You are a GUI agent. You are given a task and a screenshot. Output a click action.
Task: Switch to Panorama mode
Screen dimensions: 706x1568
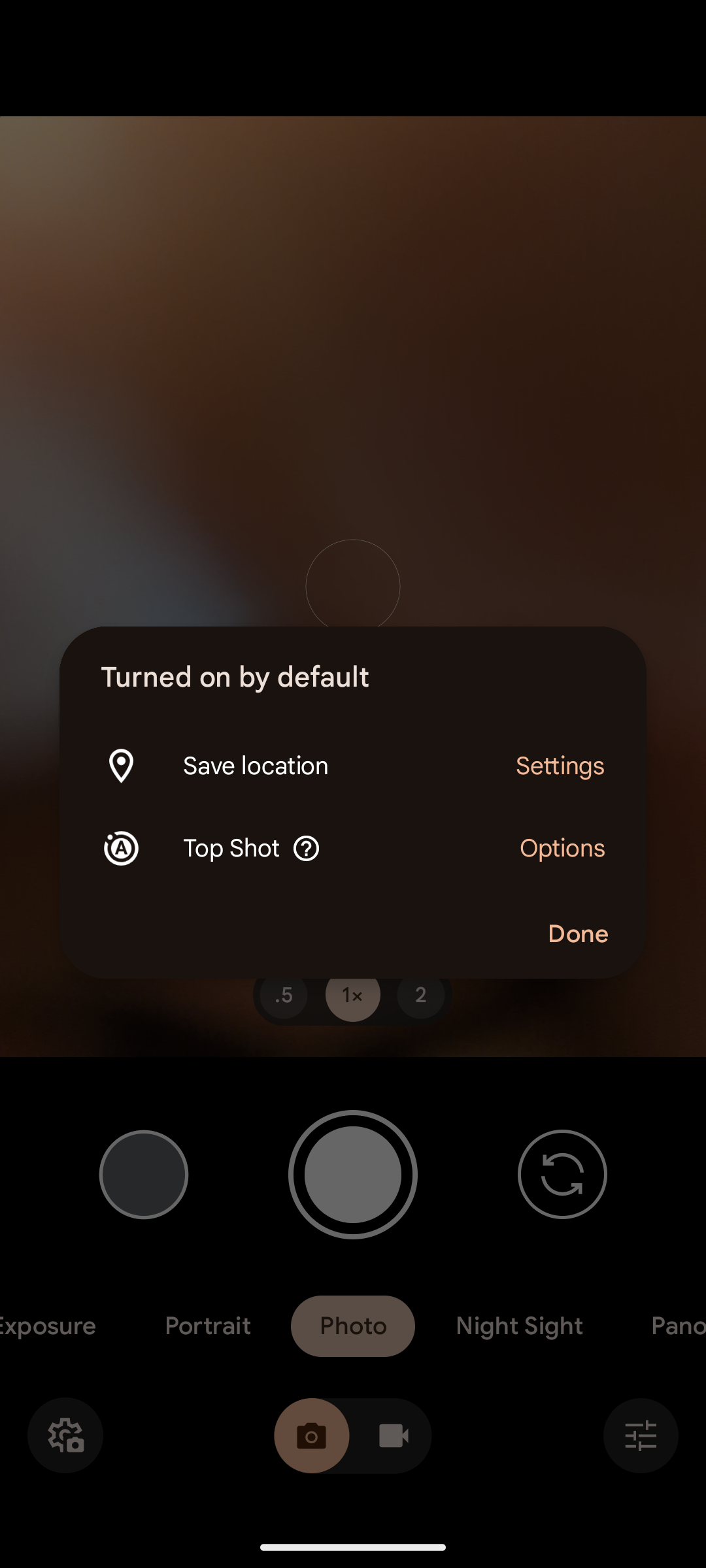click(678, 1326)
